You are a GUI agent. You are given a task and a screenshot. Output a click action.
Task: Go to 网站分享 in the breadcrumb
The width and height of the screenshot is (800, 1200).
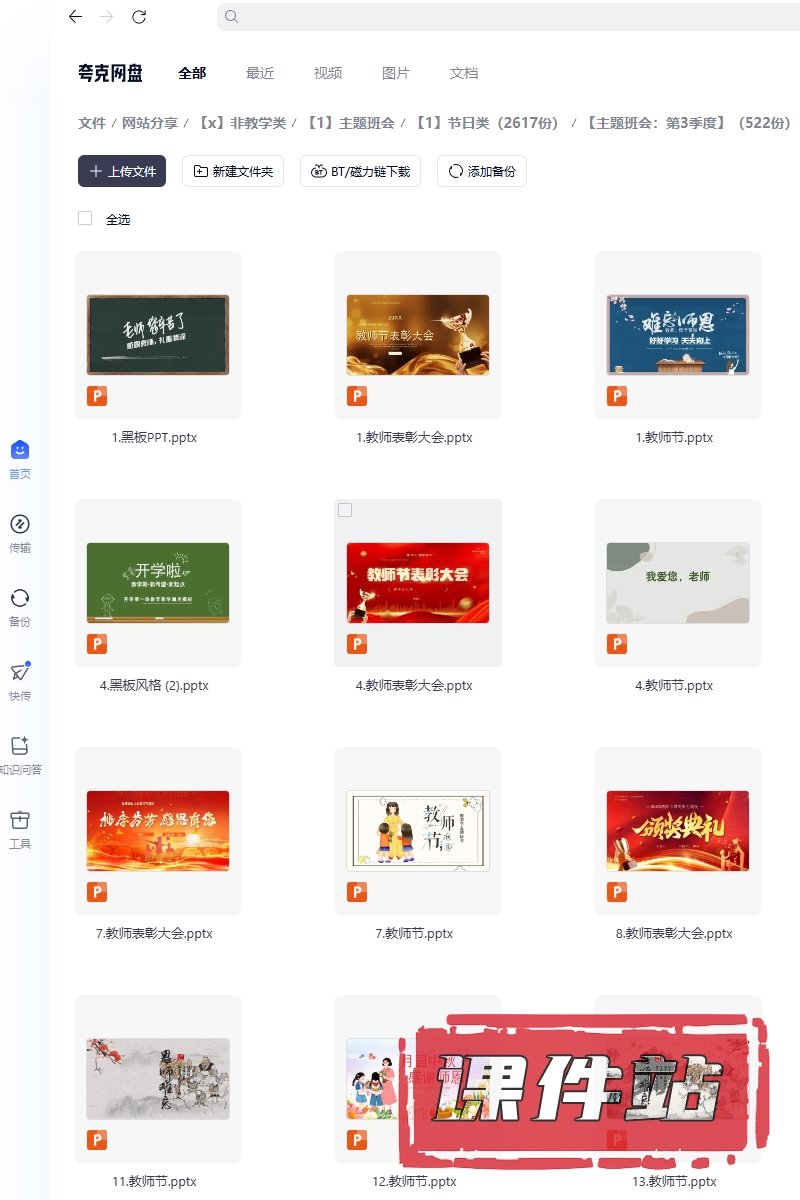coord(150,123)
